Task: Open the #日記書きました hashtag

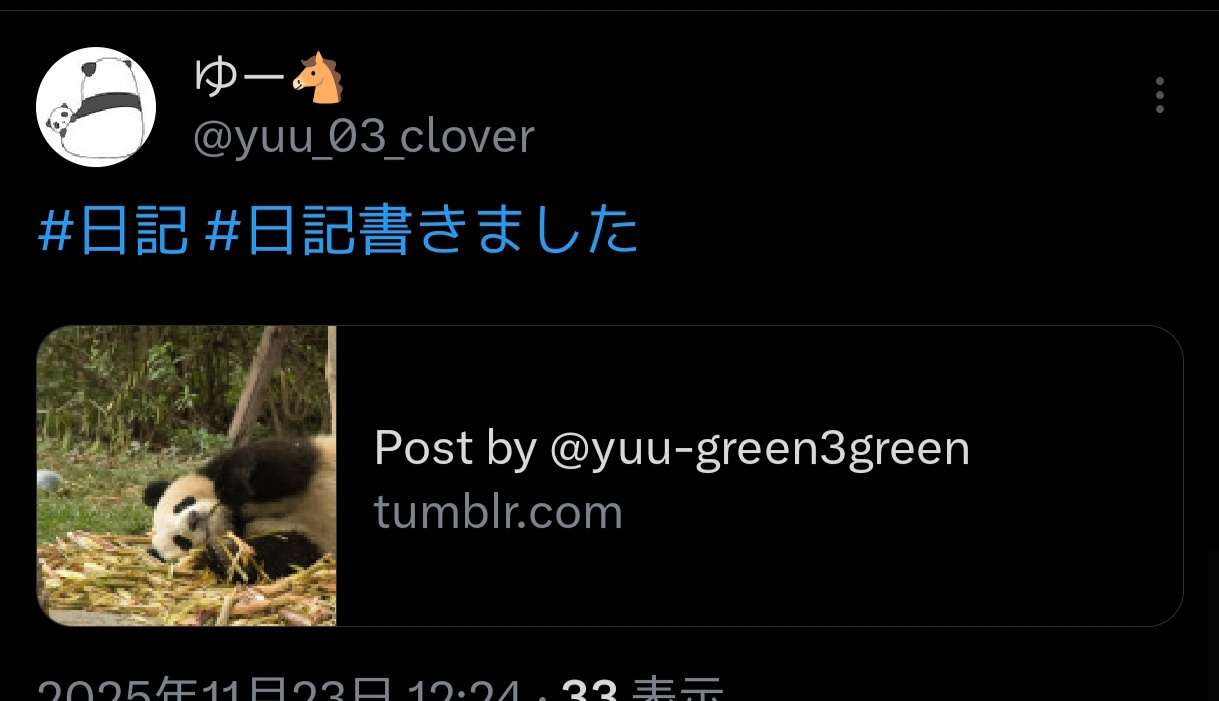Action: pyautogui.click(x=421, y=231)
